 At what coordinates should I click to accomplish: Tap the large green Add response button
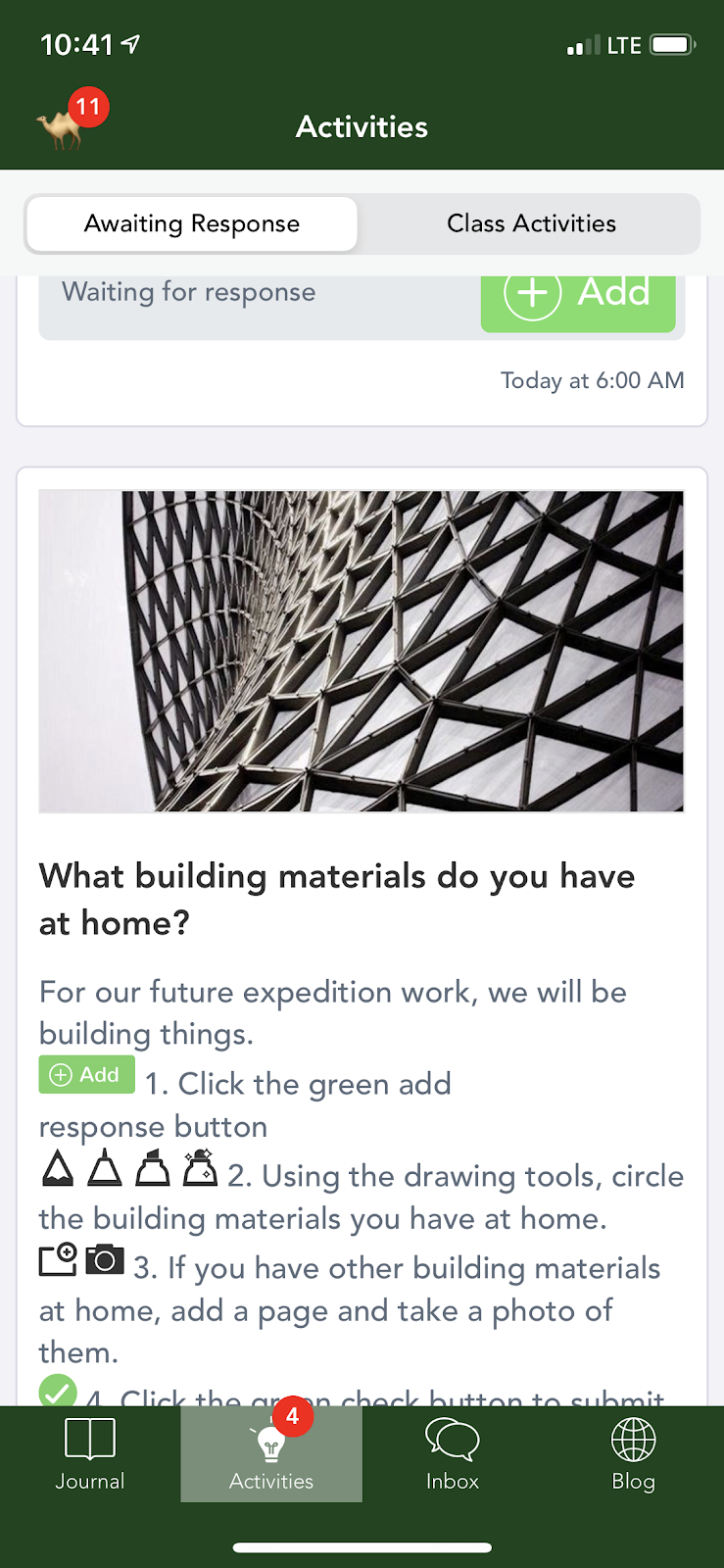coord(578,298)
